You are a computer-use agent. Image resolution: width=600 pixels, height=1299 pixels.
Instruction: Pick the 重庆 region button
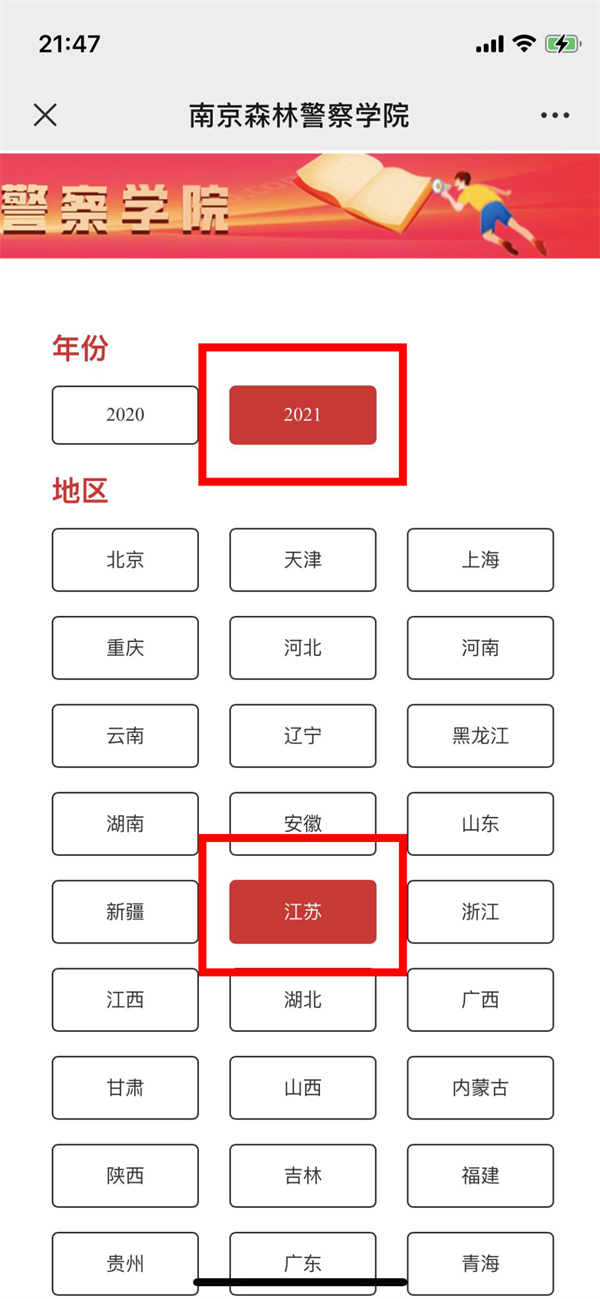click(x=125, y=648)
